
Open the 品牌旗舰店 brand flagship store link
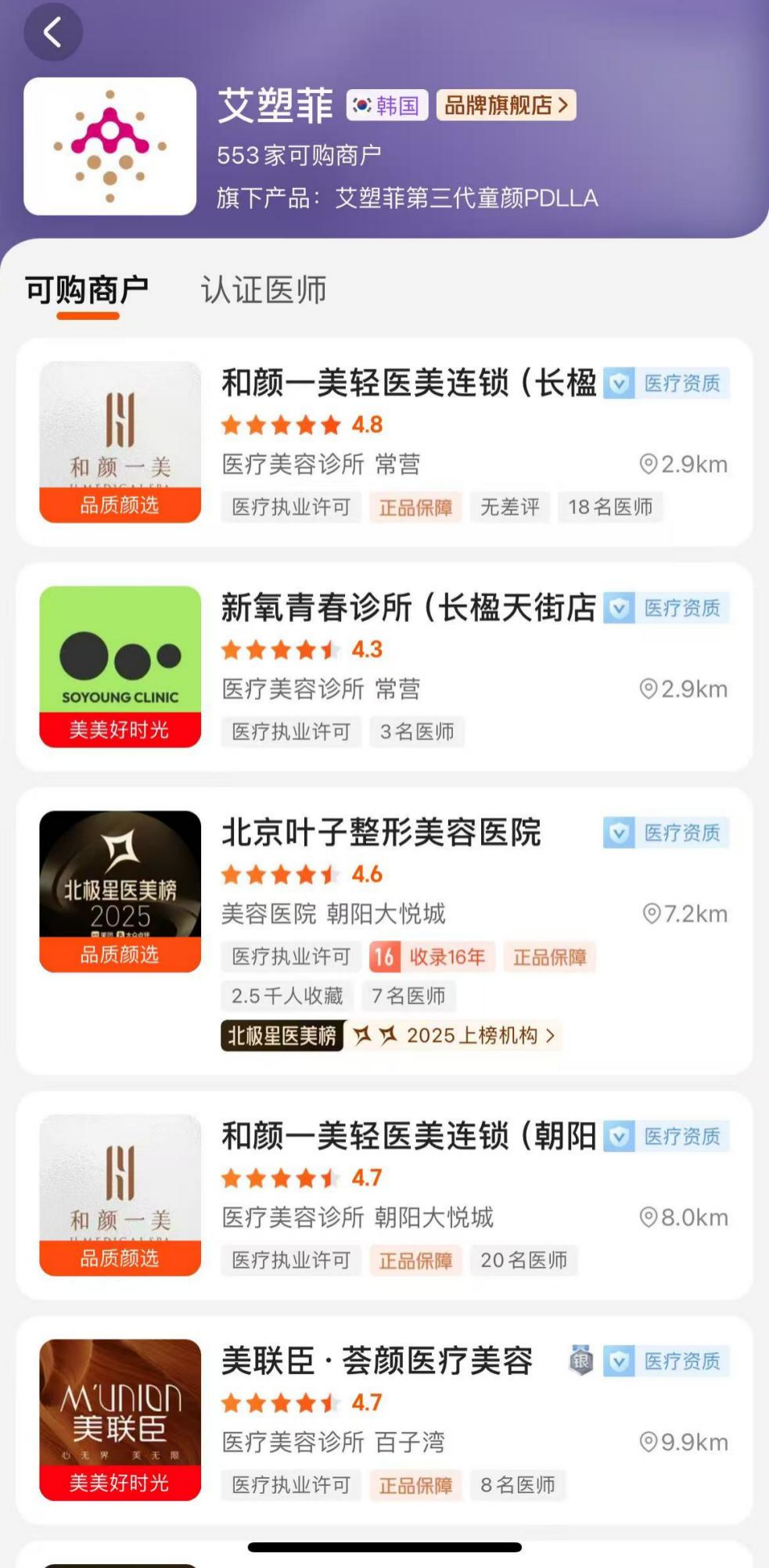[x=506, y=105]
